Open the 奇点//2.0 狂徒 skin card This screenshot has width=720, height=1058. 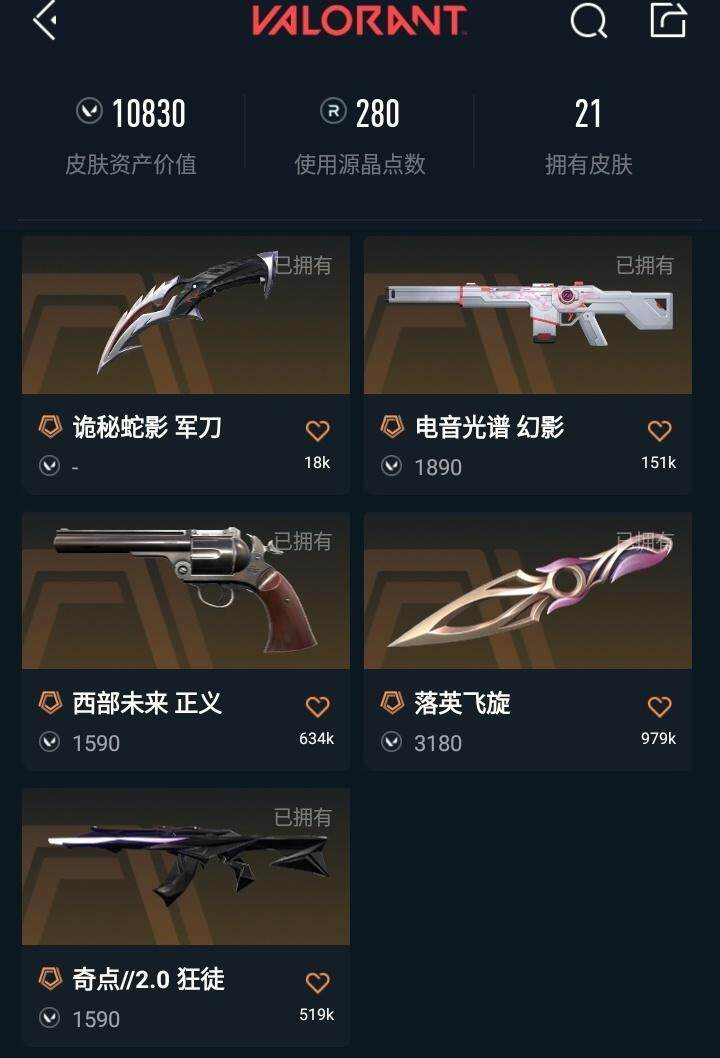(x=186, y=868)
